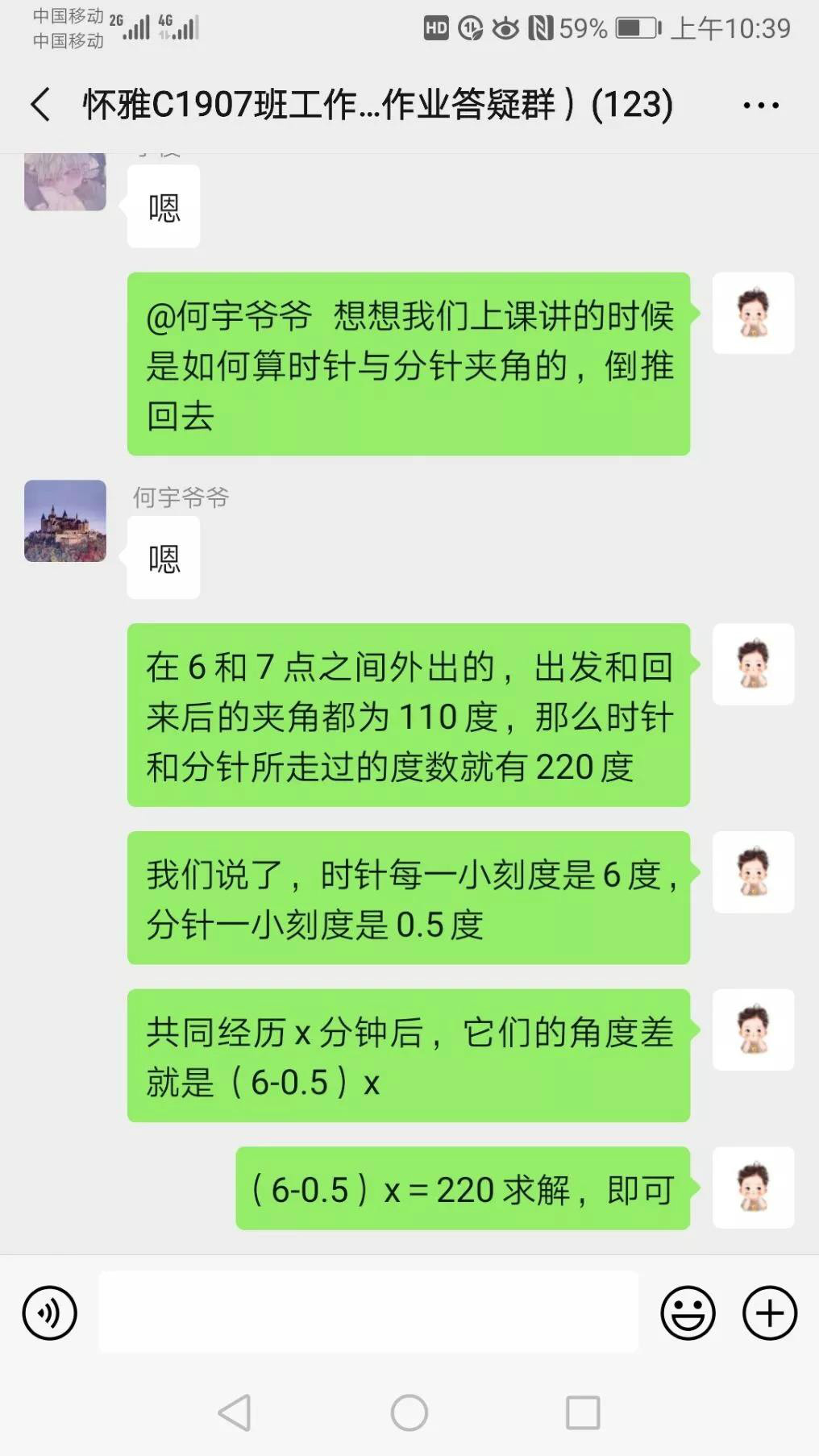Tap the message text input field
Viewport: 819px width, 1456px height.
[x=368, y=1312]
